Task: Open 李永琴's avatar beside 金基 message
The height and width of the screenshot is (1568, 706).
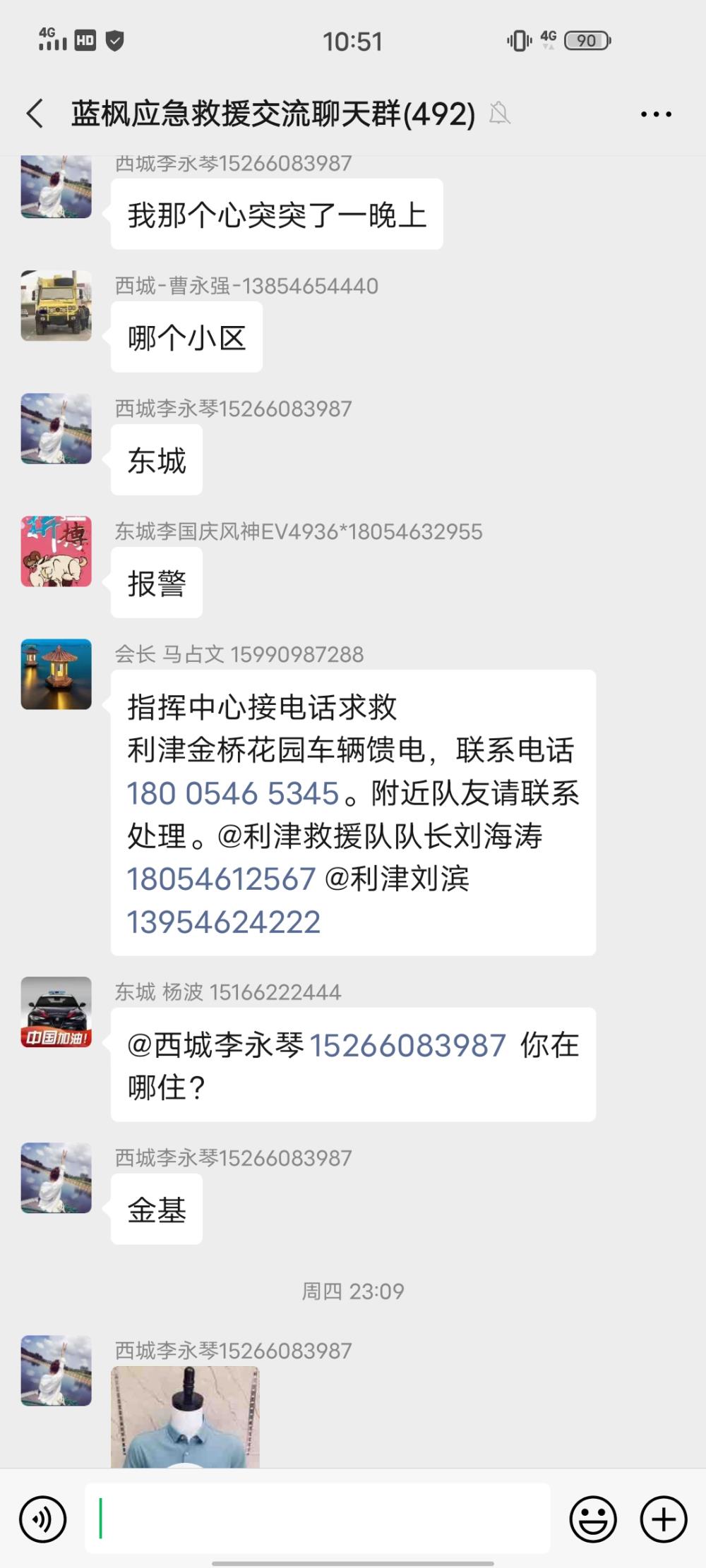Action: click(x=56, y=1178)
